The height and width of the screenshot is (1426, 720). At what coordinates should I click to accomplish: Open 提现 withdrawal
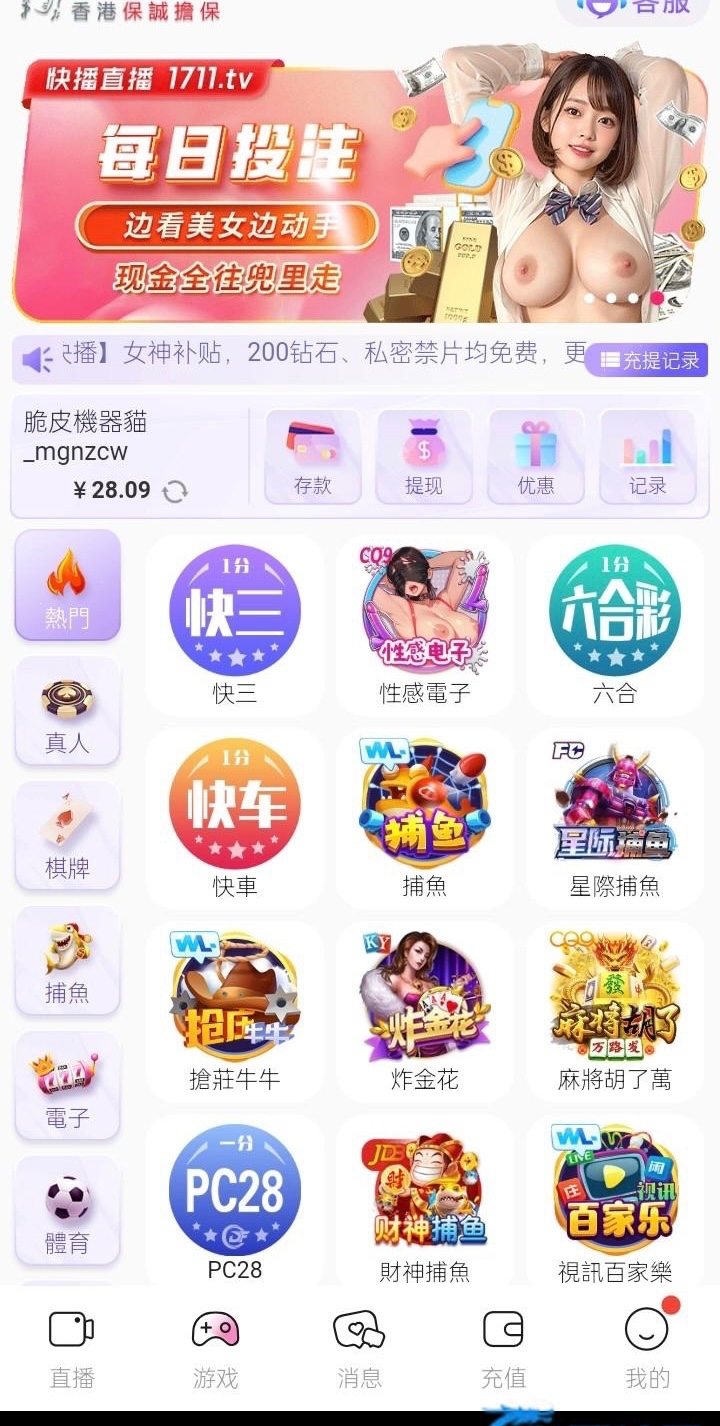[424, 456]
